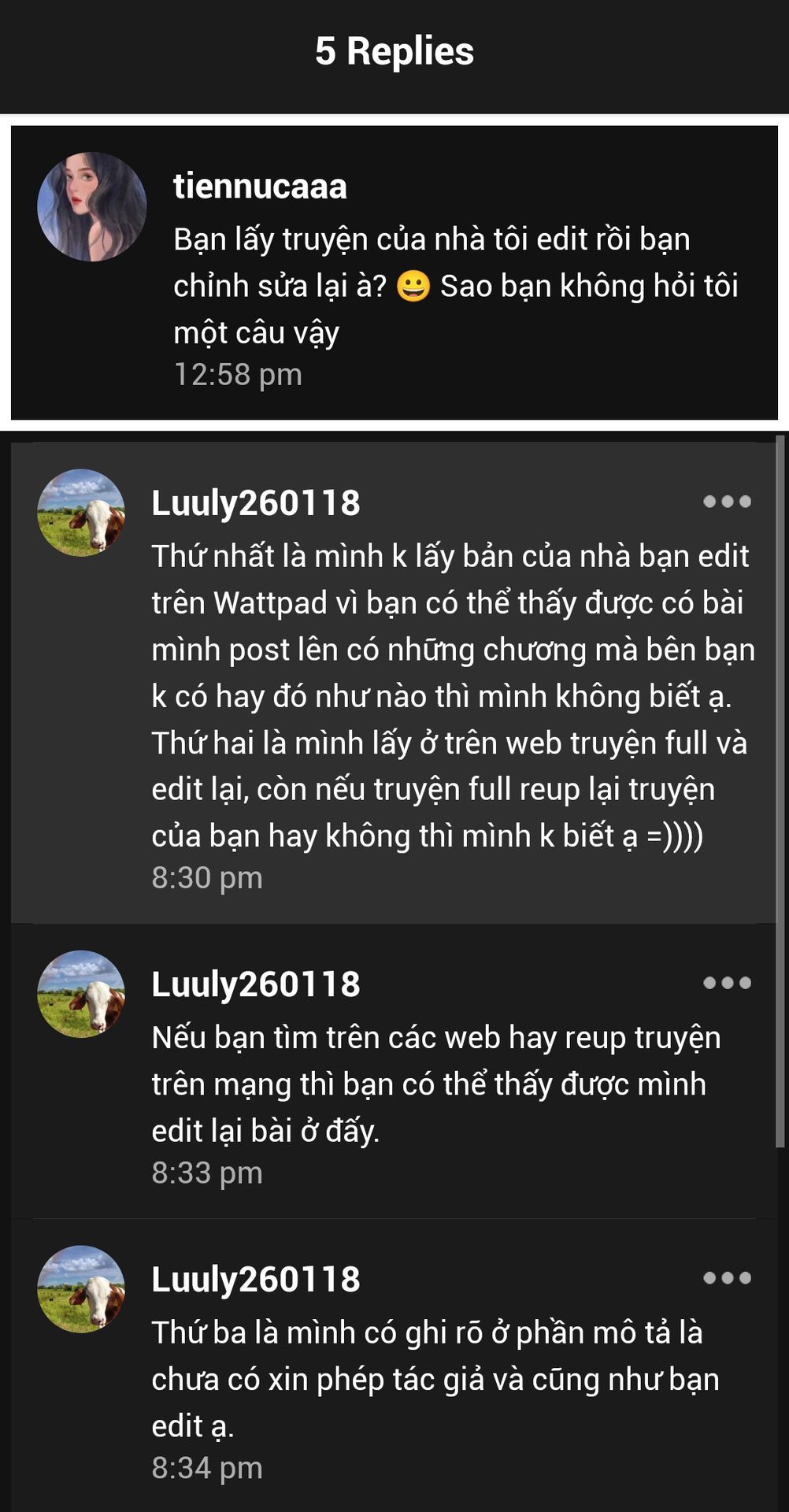View Luuly260118's avatar on the 8:30 pm reply

pyautogui.click(x=81, y=513)
